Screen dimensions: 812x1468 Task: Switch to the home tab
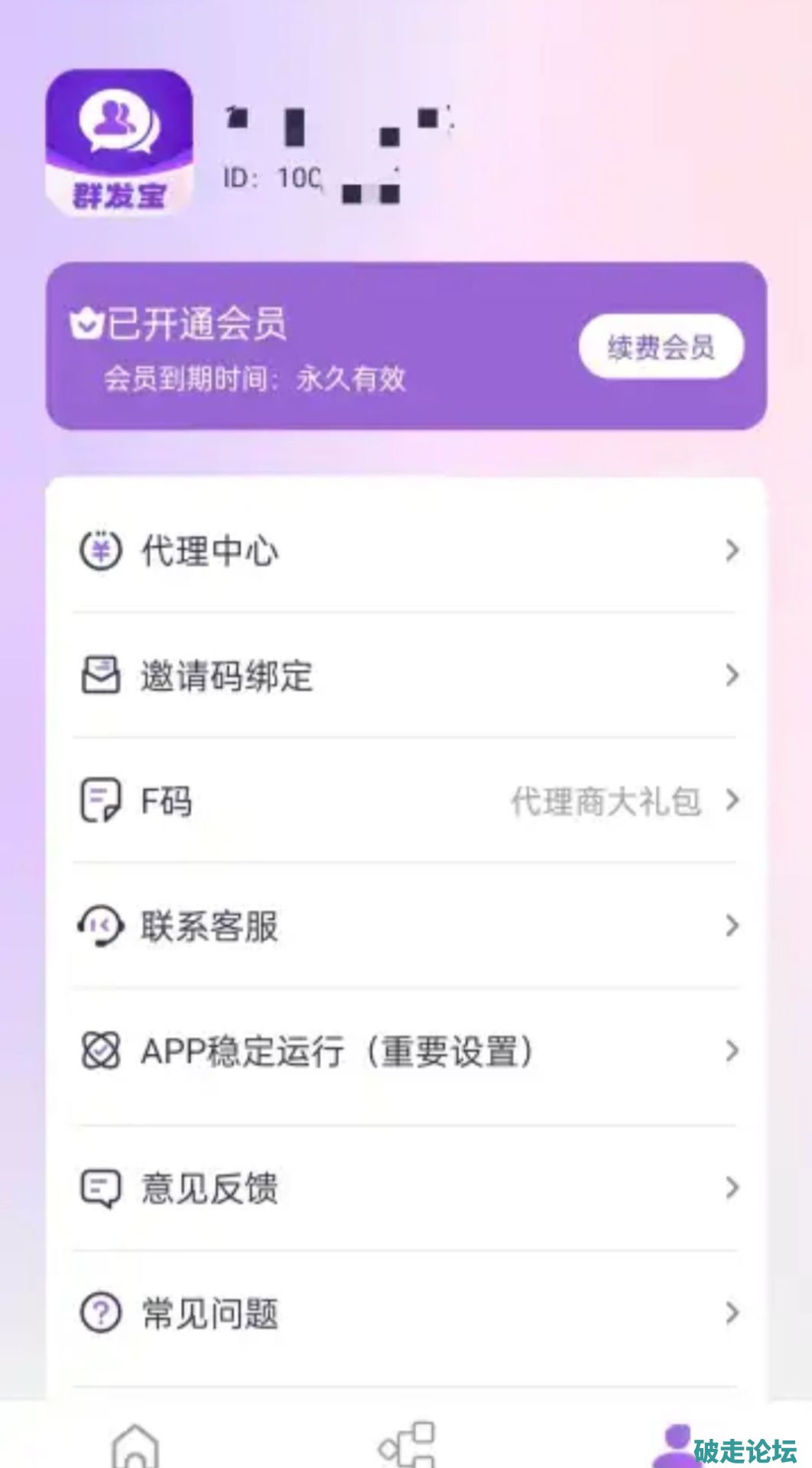[135, 1444]
